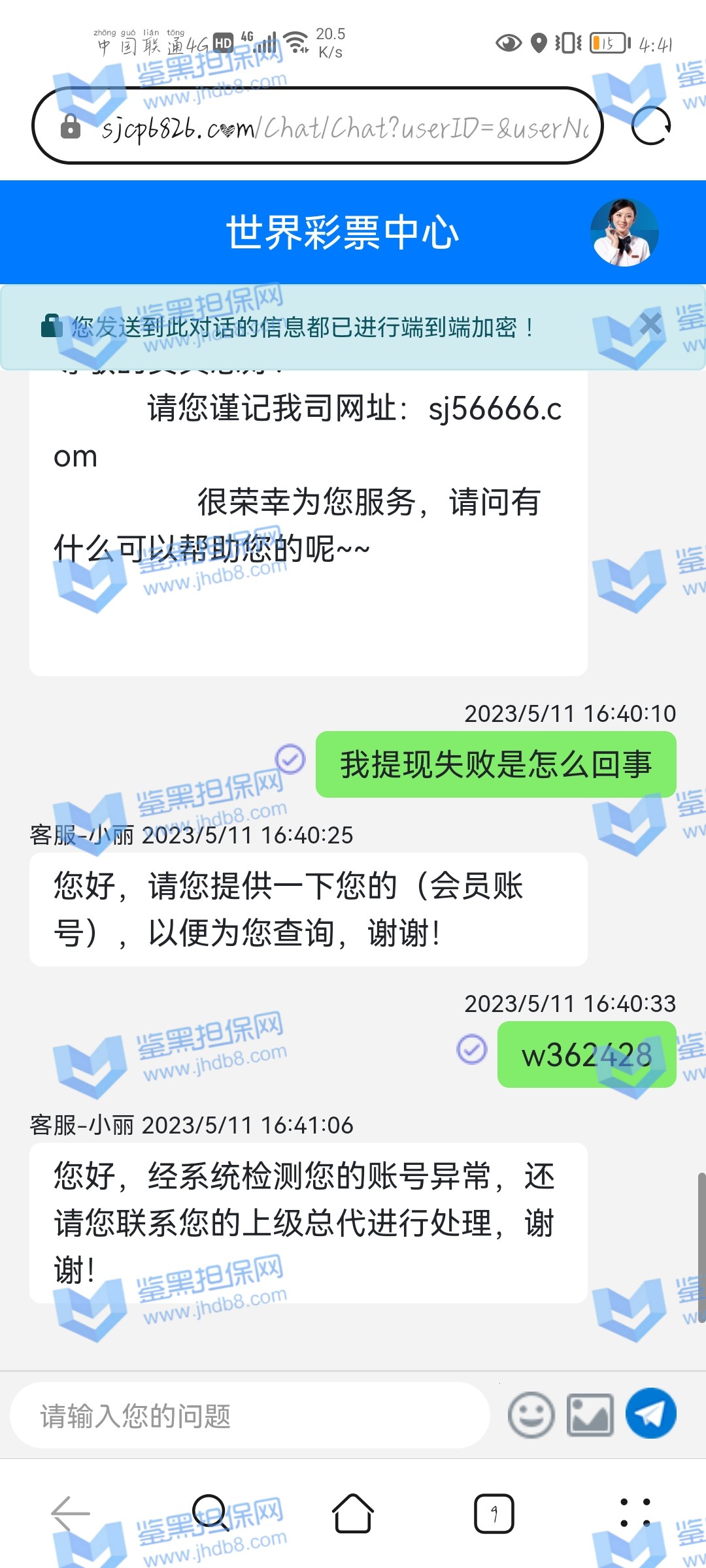Open the browser tabs switcher

tap(494, 1513)
